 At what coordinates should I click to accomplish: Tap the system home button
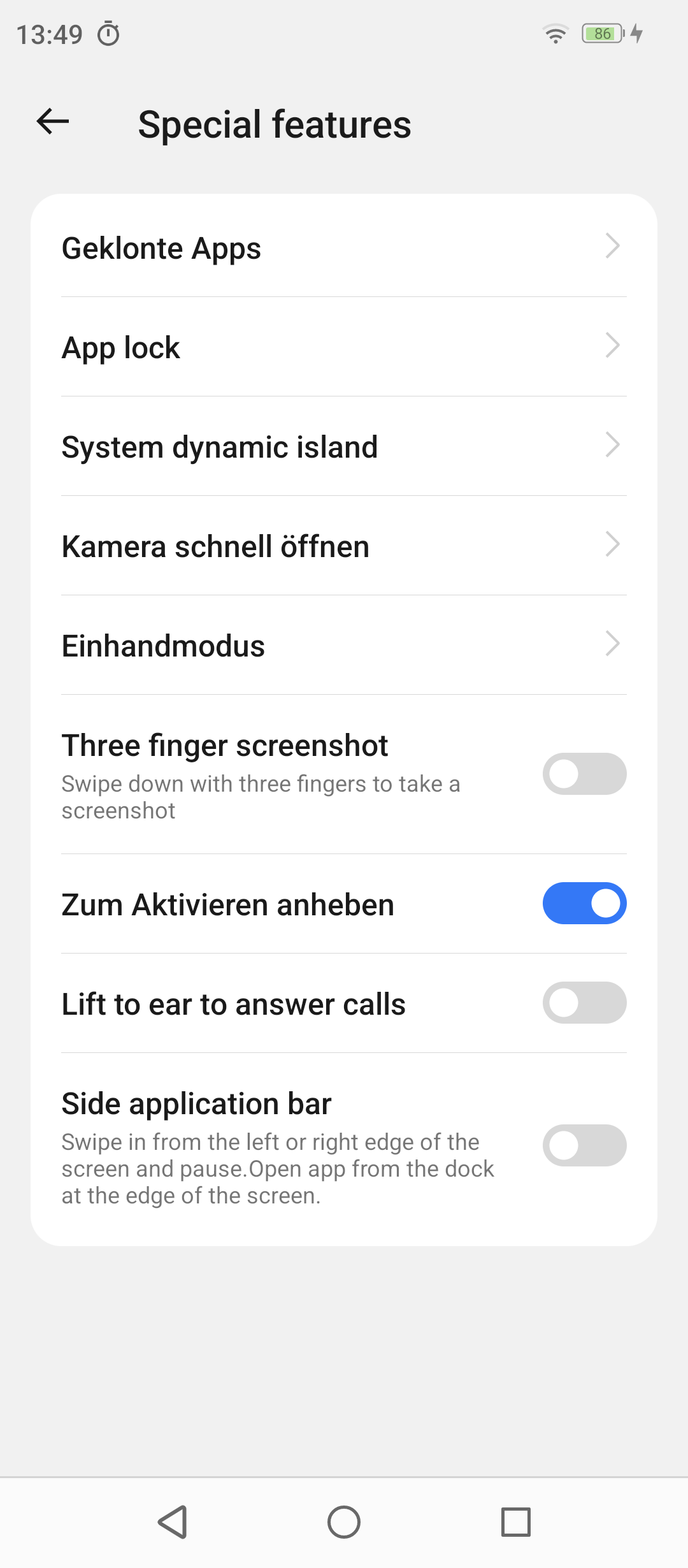[344, 1522]
